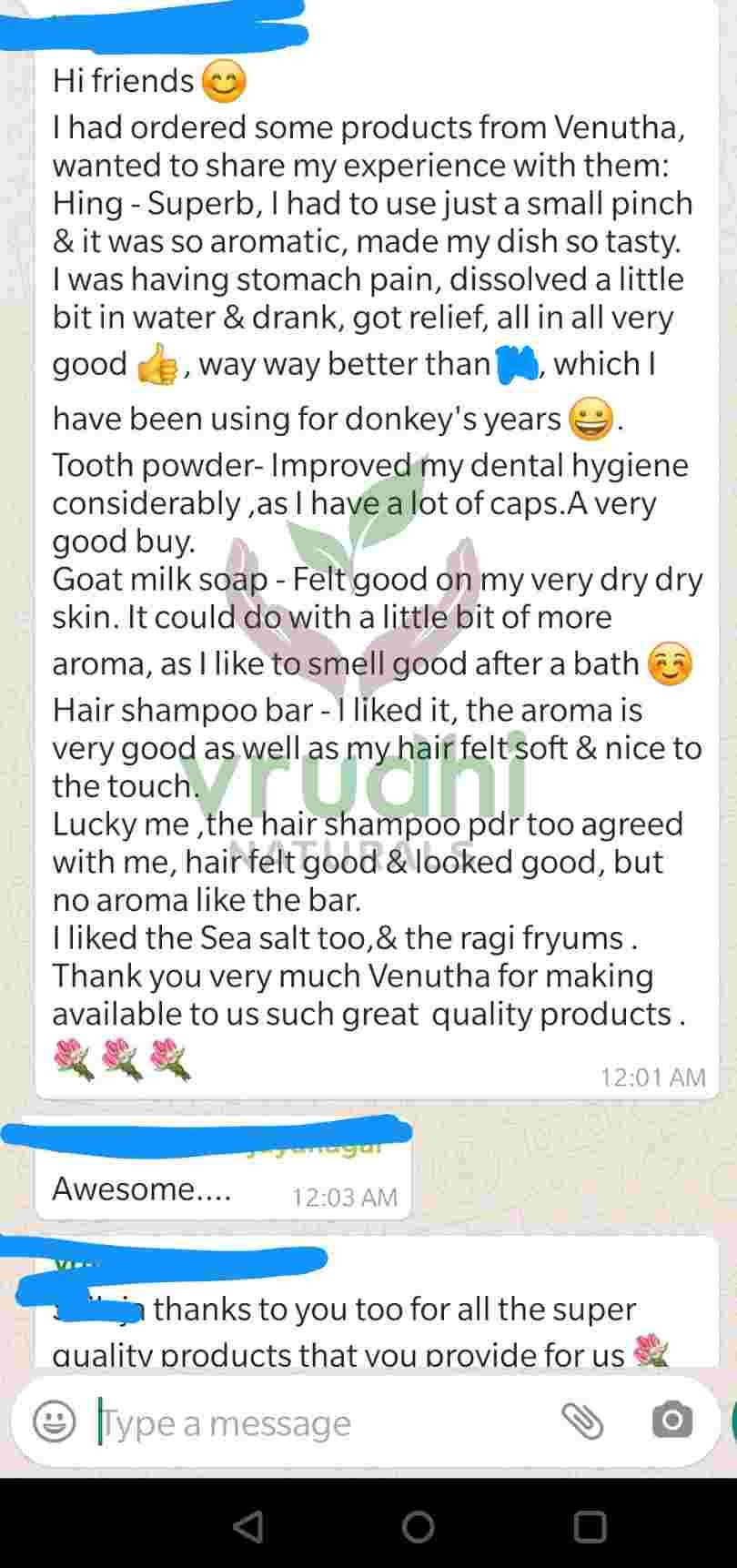The height and width of the screenshot is (1568, 737).
Task: Open the camera from the message bar
Action: pos(671,1421)
